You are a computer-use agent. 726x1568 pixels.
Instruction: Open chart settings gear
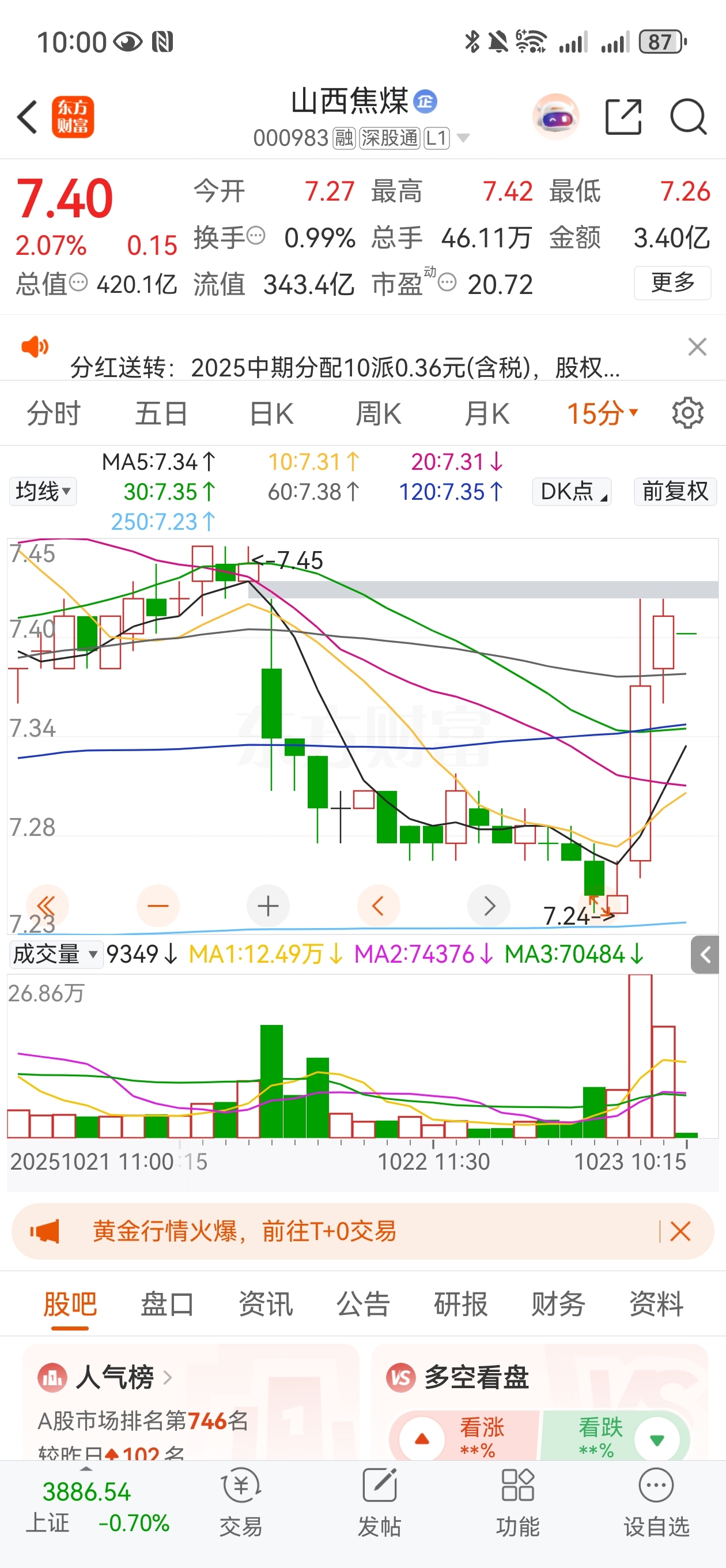(x=687, y=414)
